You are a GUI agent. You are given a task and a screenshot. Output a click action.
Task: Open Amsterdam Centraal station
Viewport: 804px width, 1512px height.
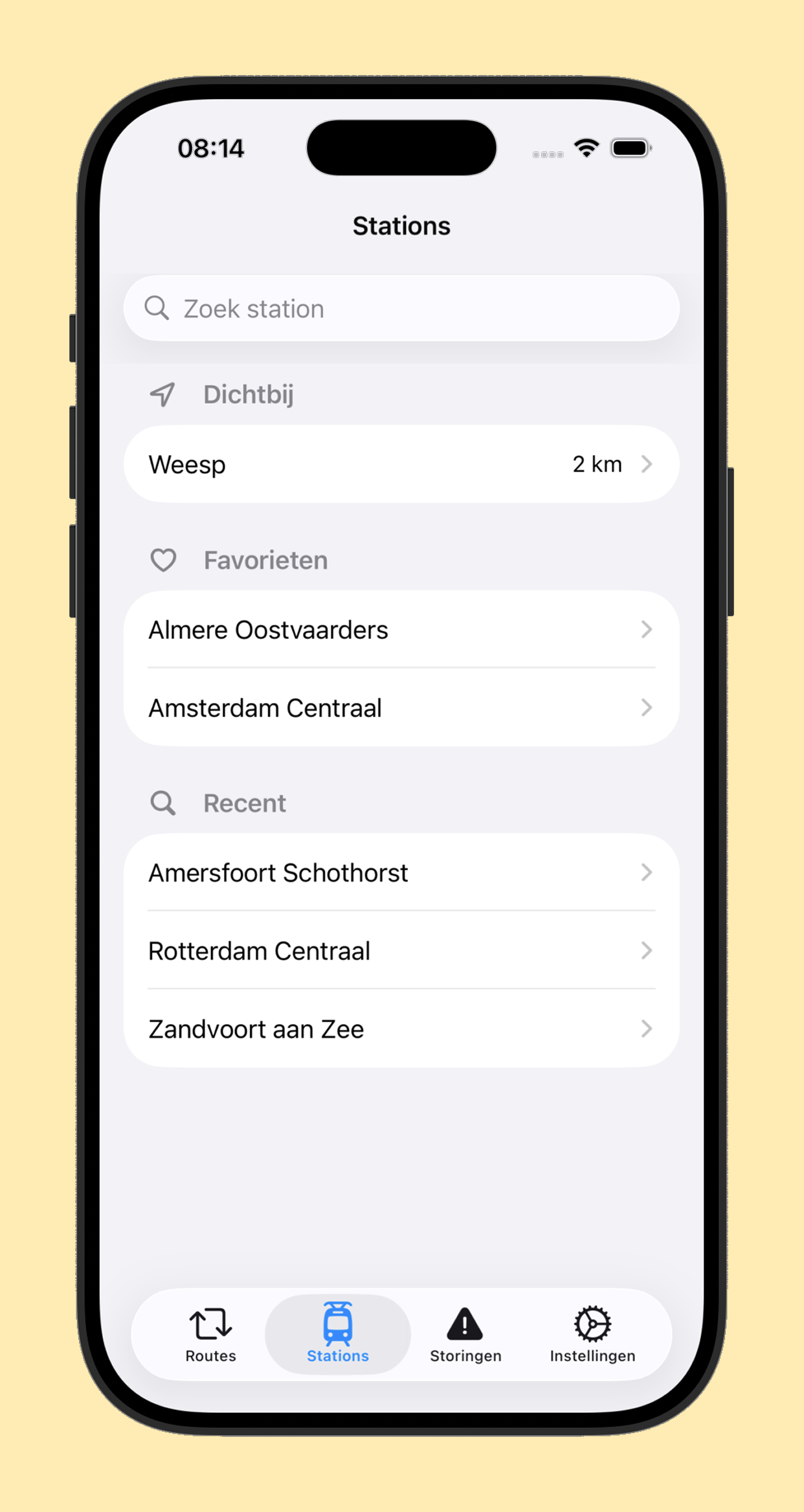click(x=401, y=708)
